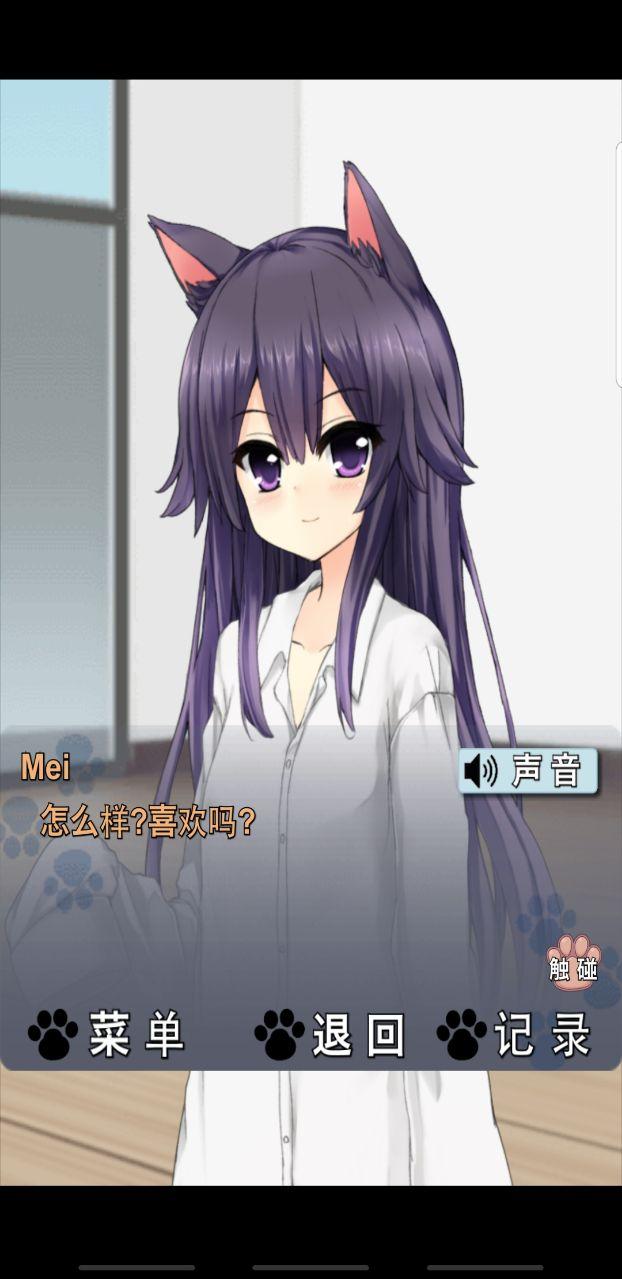Open the 记录 log
Viewport: 622px width, 1279px height.
pos(515,1035)
